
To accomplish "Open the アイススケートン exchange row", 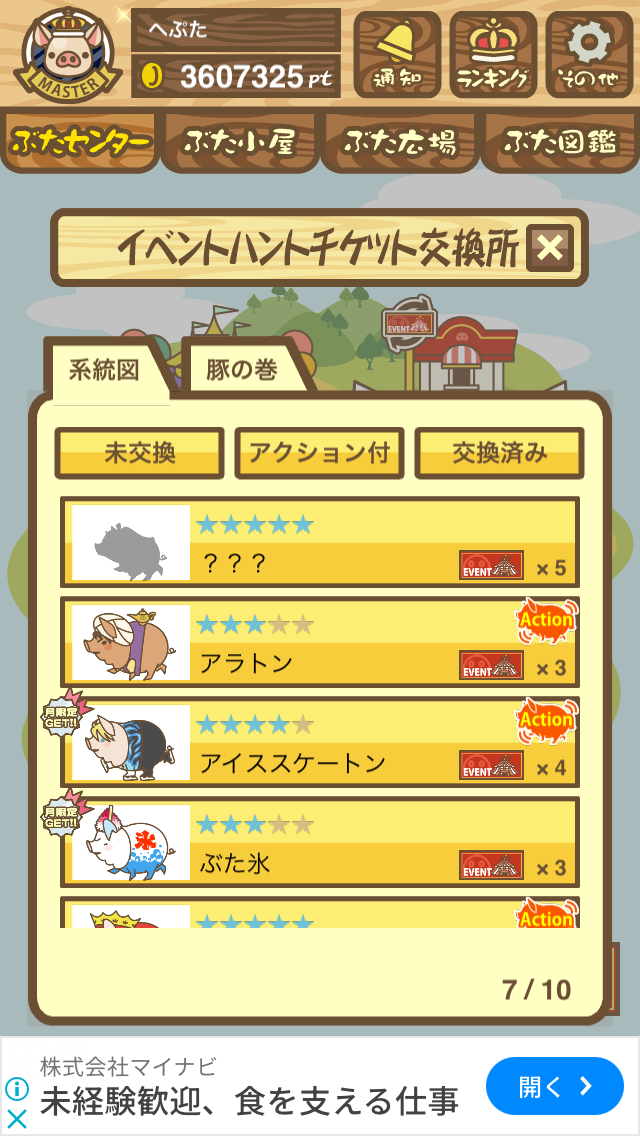I will [x=320, y=743].
